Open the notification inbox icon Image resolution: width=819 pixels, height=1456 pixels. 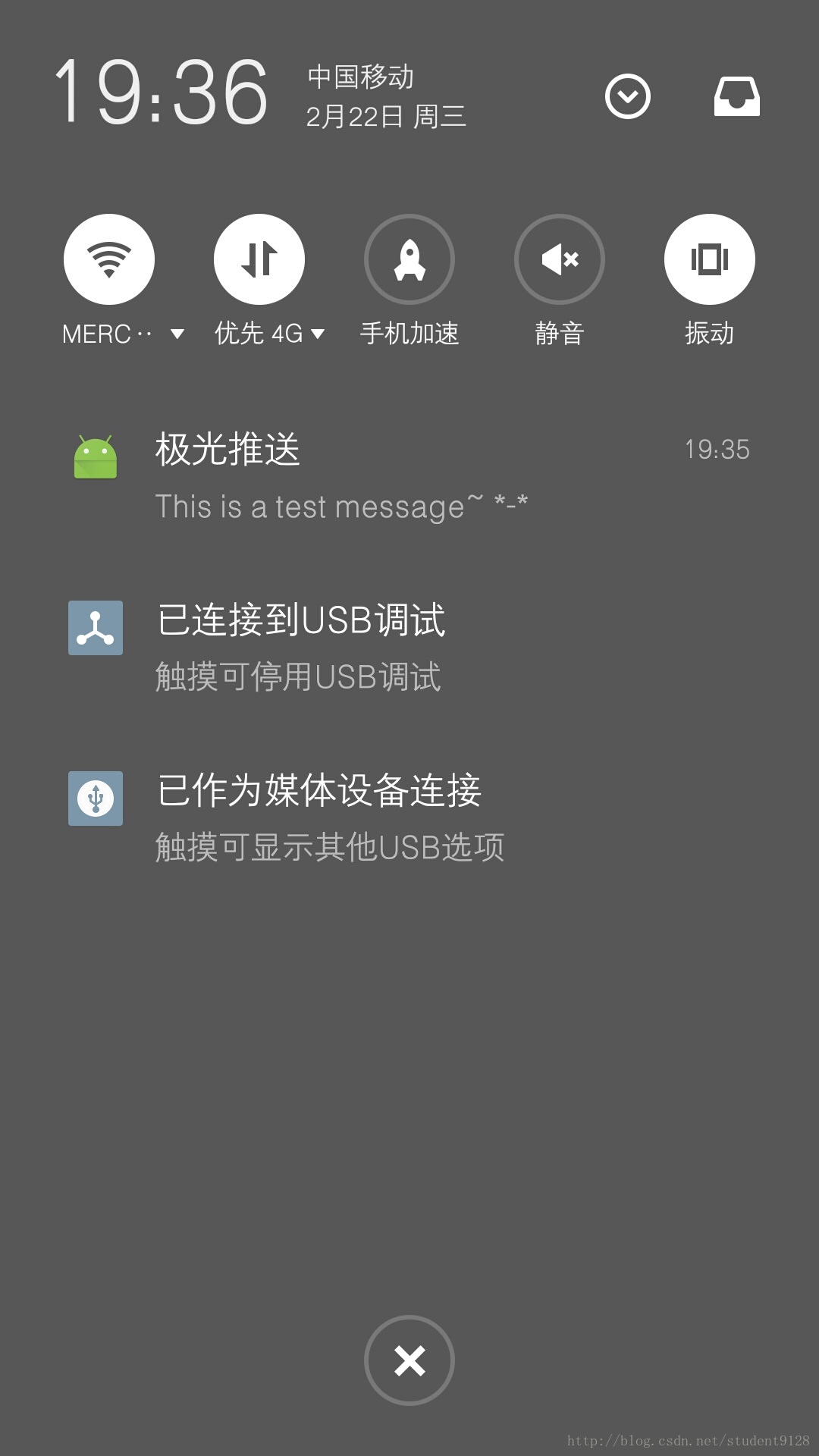click(x=736, y=96)
